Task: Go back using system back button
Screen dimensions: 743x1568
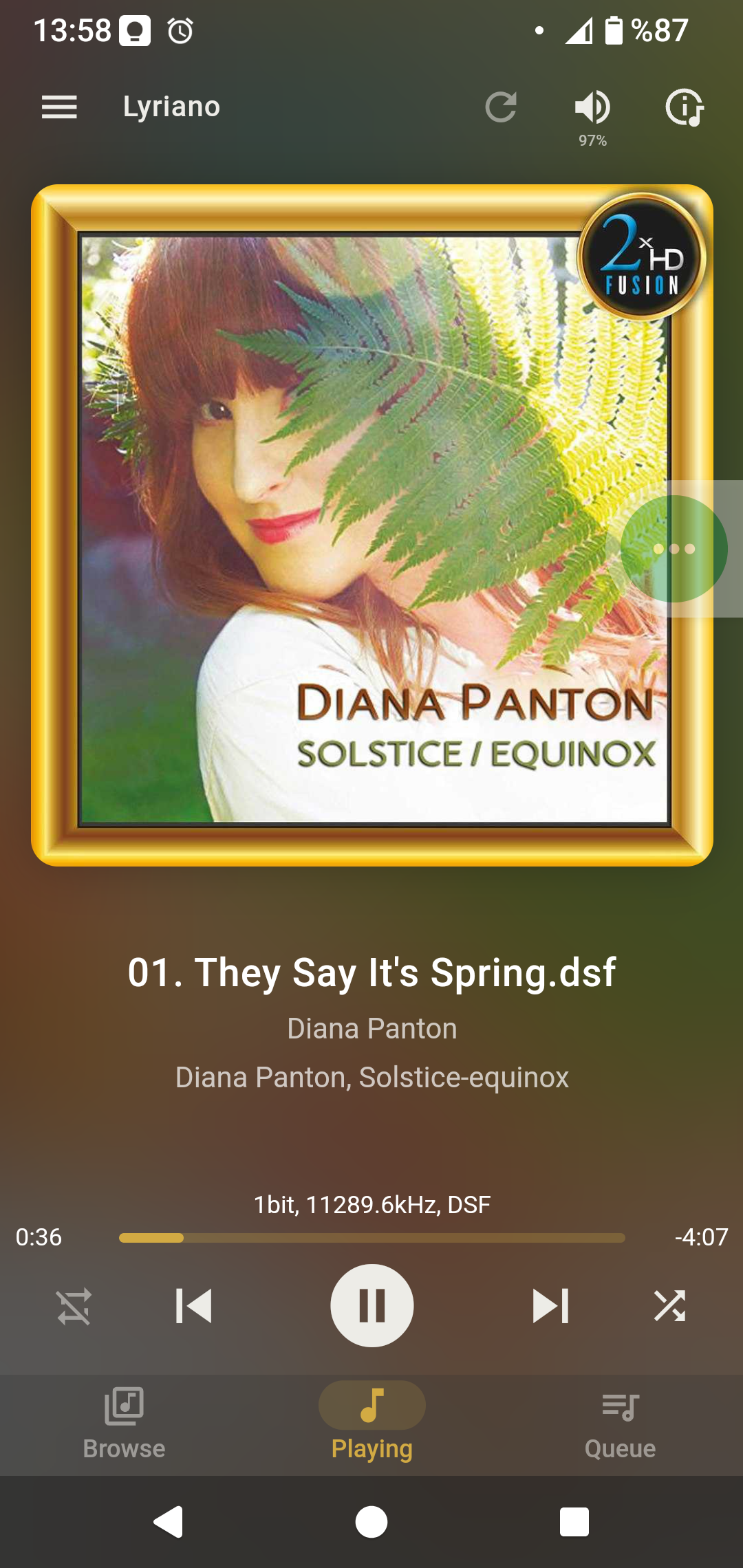Action: coord(169,1522)
